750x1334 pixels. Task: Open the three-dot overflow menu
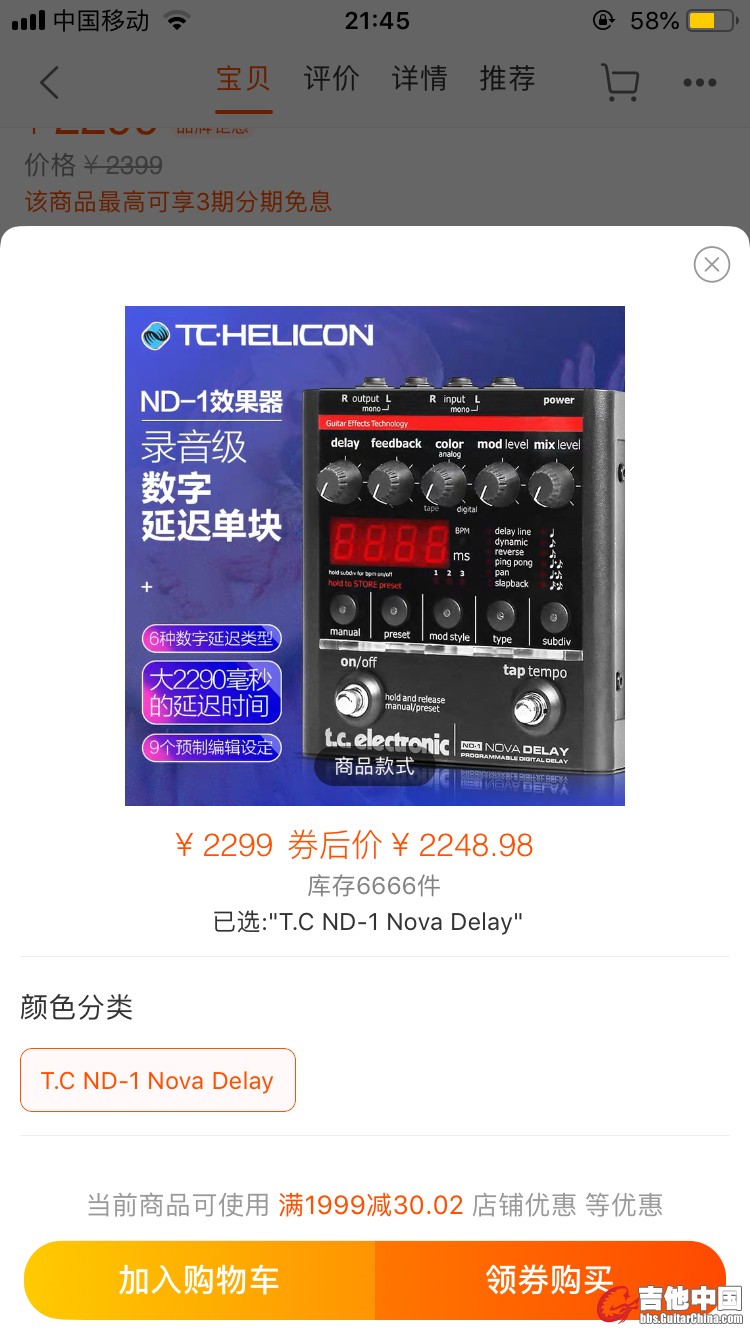click(699, 82)
